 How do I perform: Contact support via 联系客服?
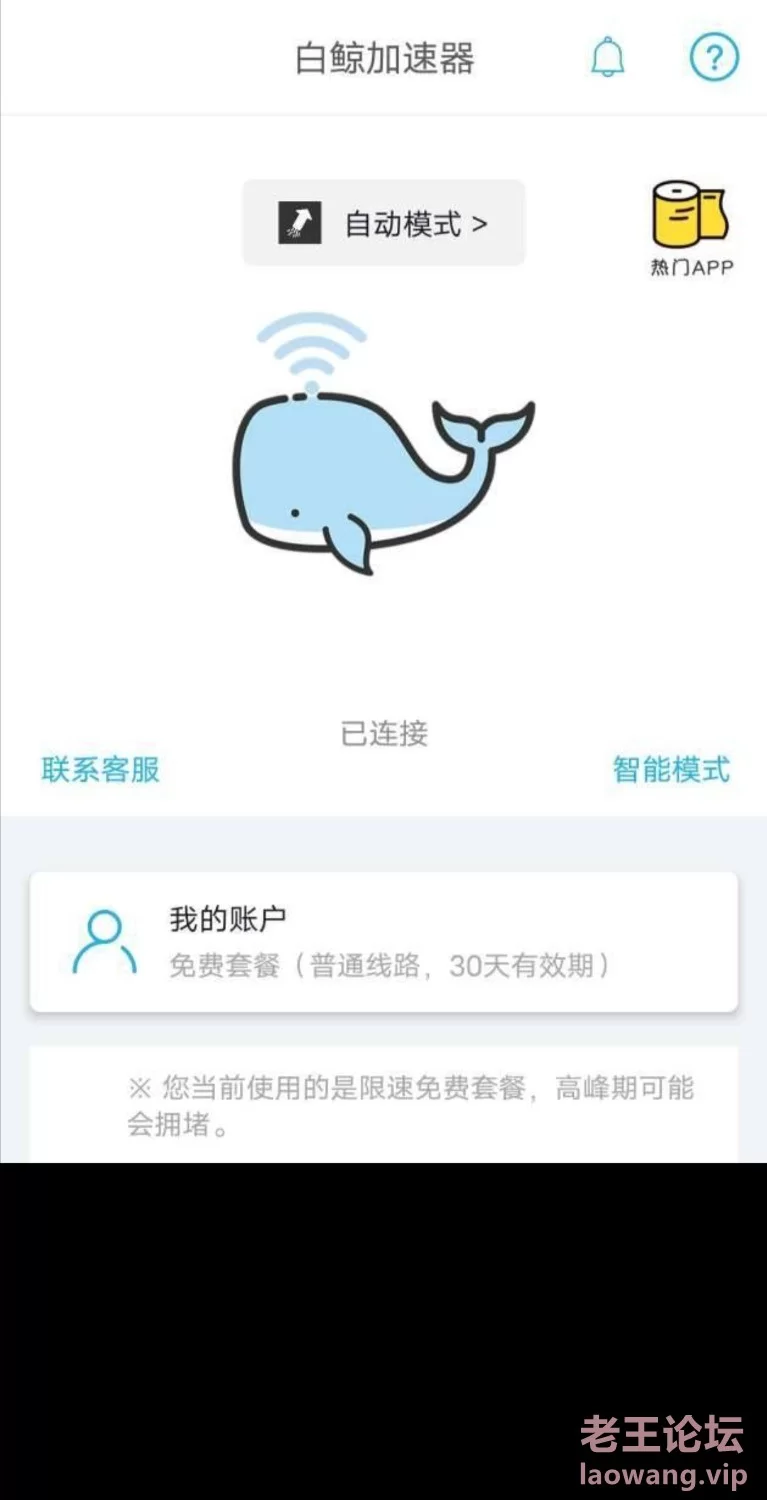[101, 769]
